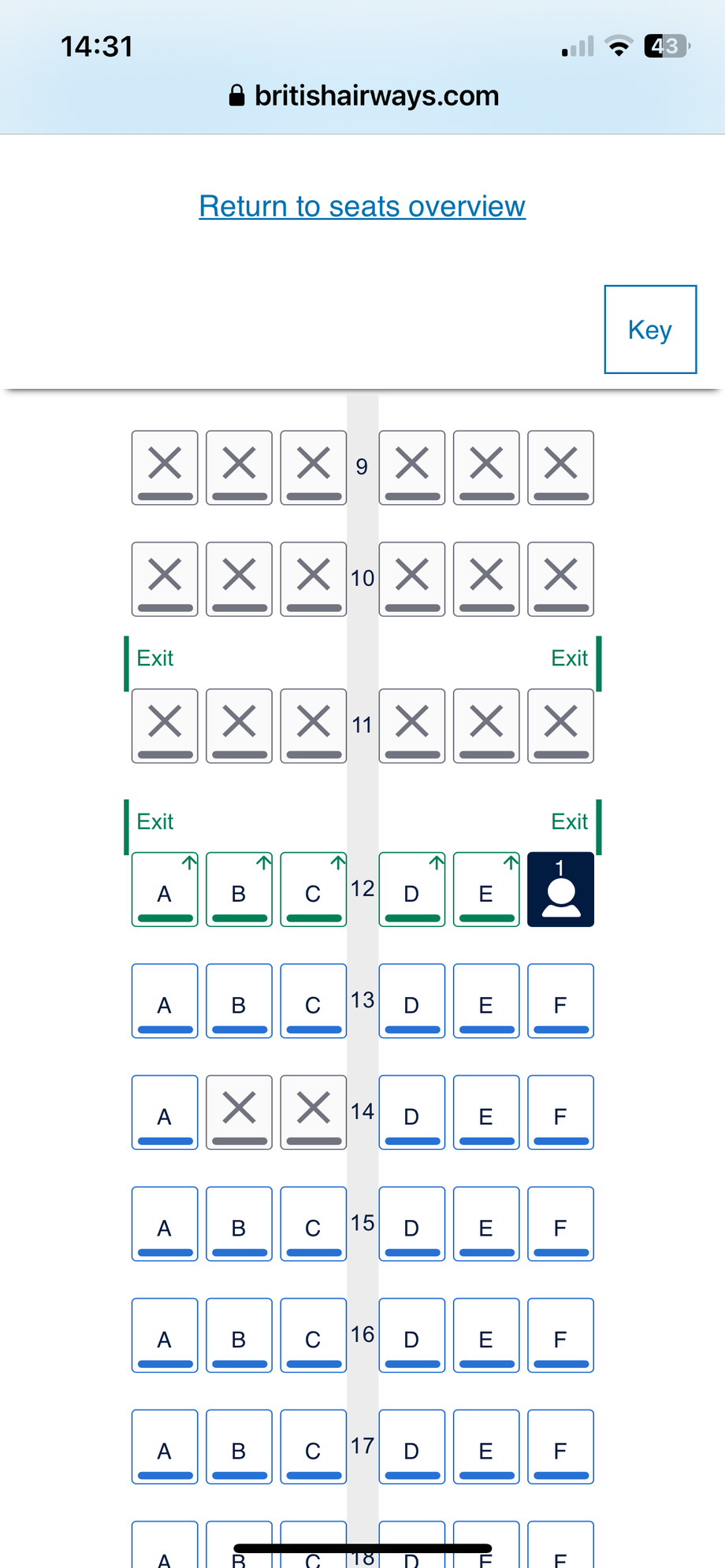This screenshot has width=725, height=1568.
Task: Select seat 14F
Action: [x=560, y=1112]
